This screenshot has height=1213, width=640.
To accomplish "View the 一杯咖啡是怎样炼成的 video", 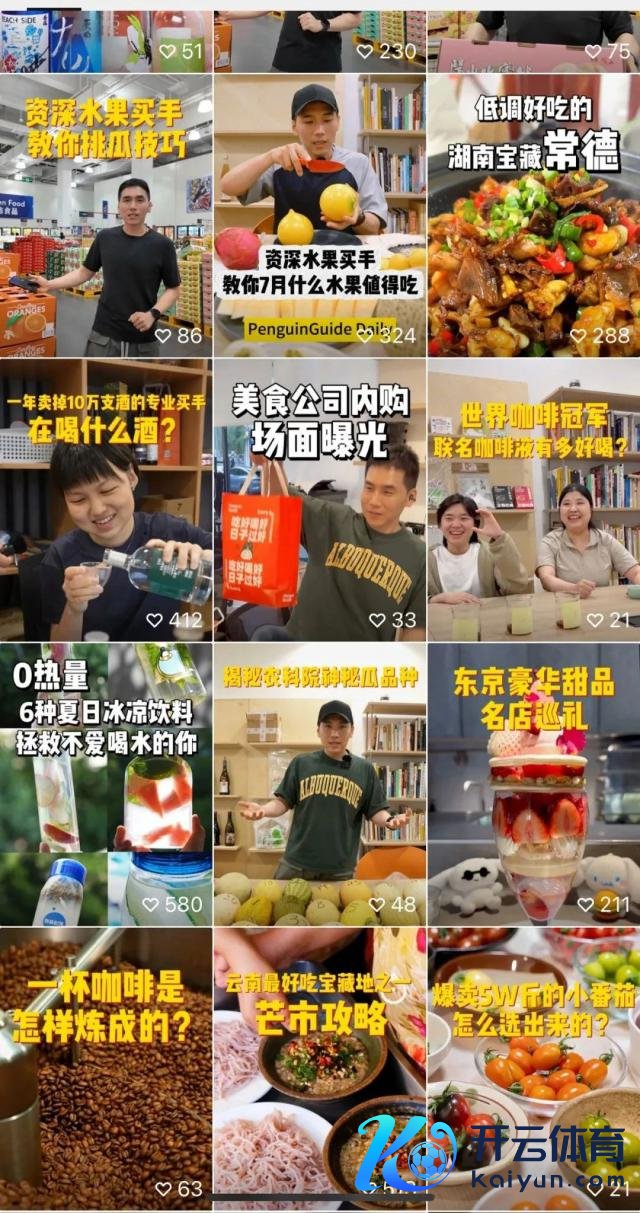I will (106, 1070).
